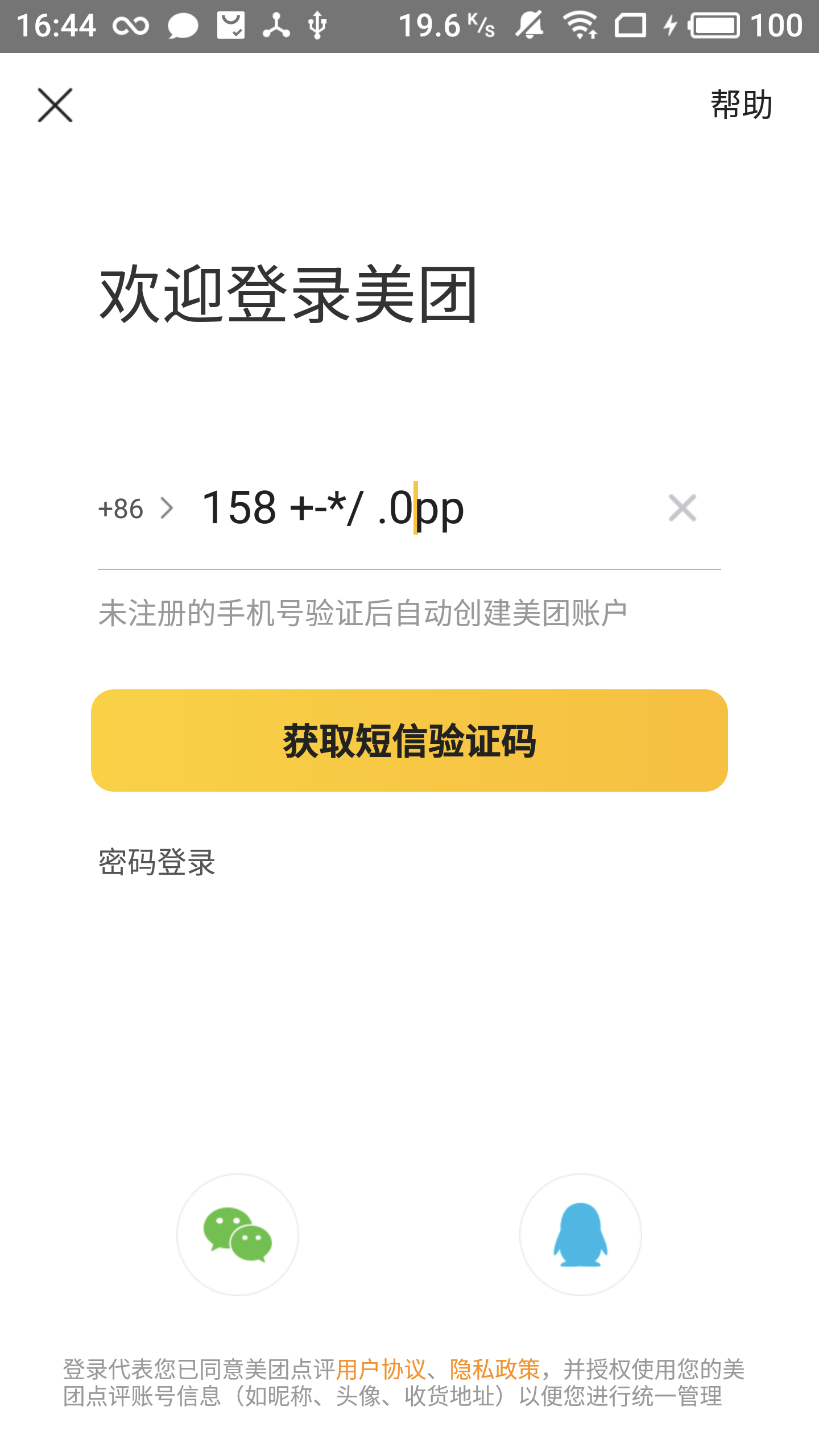Tap 获取短信验证码 to get SMS code
819x1456 pixels.
pos(409,741)
